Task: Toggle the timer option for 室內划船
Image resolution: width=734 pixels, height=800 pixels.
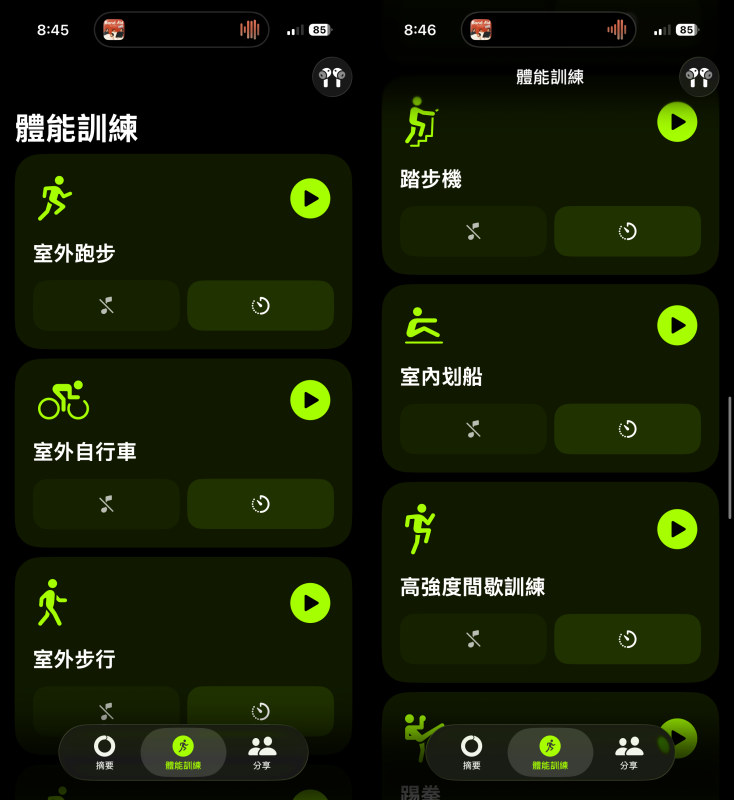Action: [627, 428]
